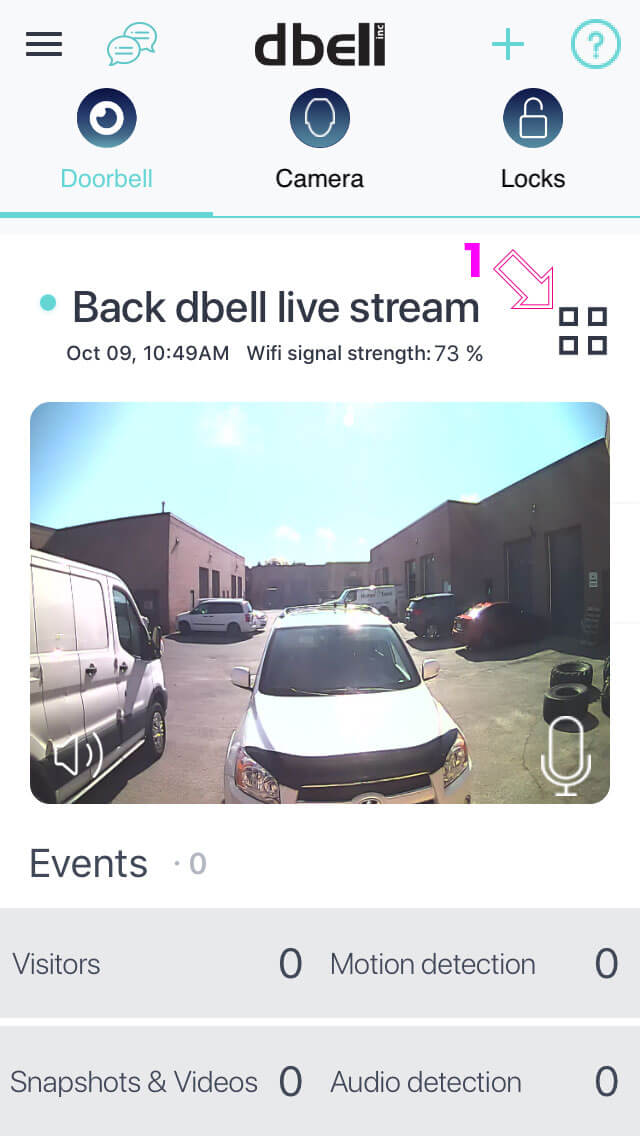Switch to the Camera tab
The width and height of the screenshot is (640, 1136).
(320, 139)
